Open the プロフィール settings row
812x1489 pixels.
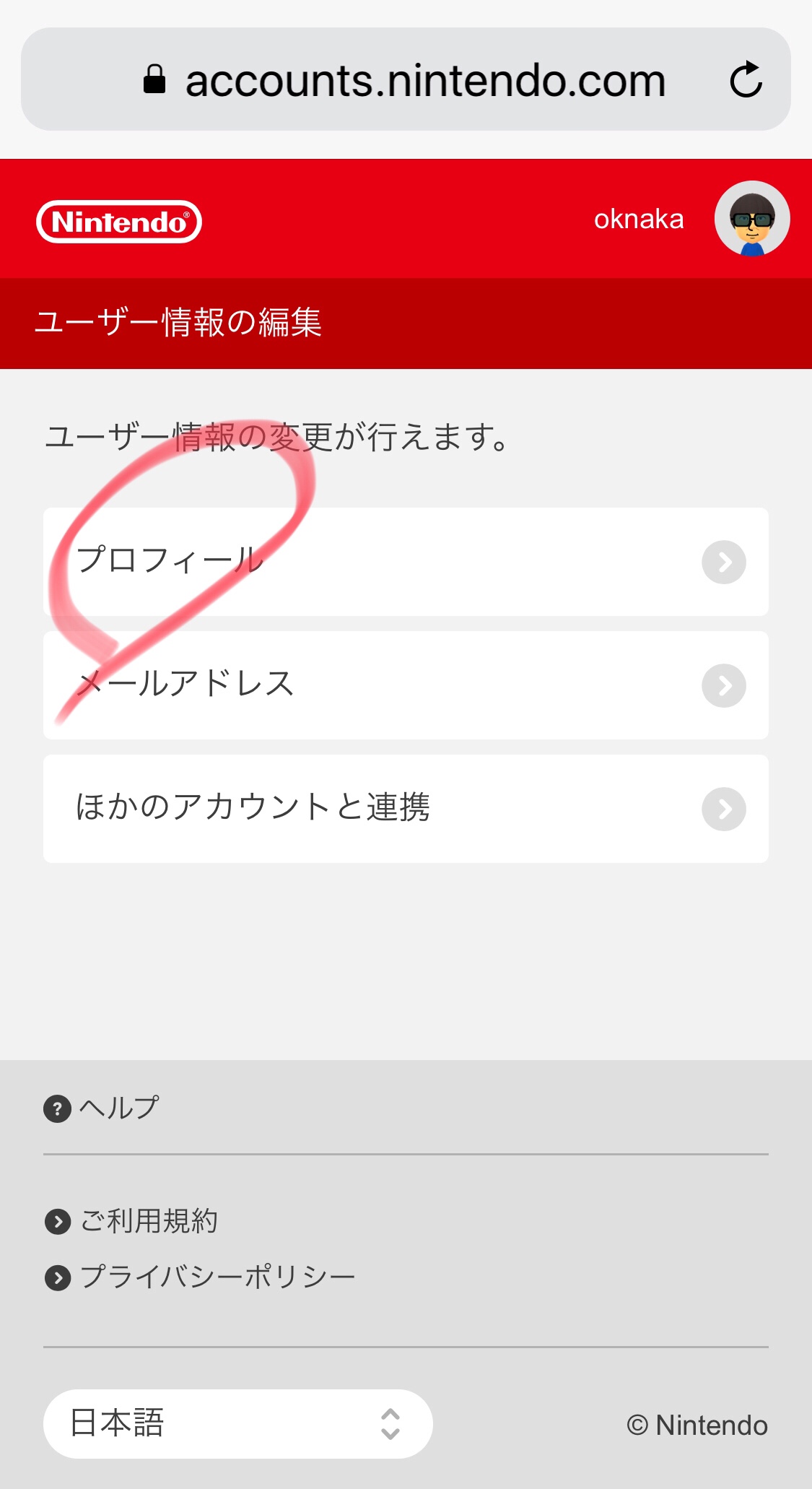[x=406, y=562]
